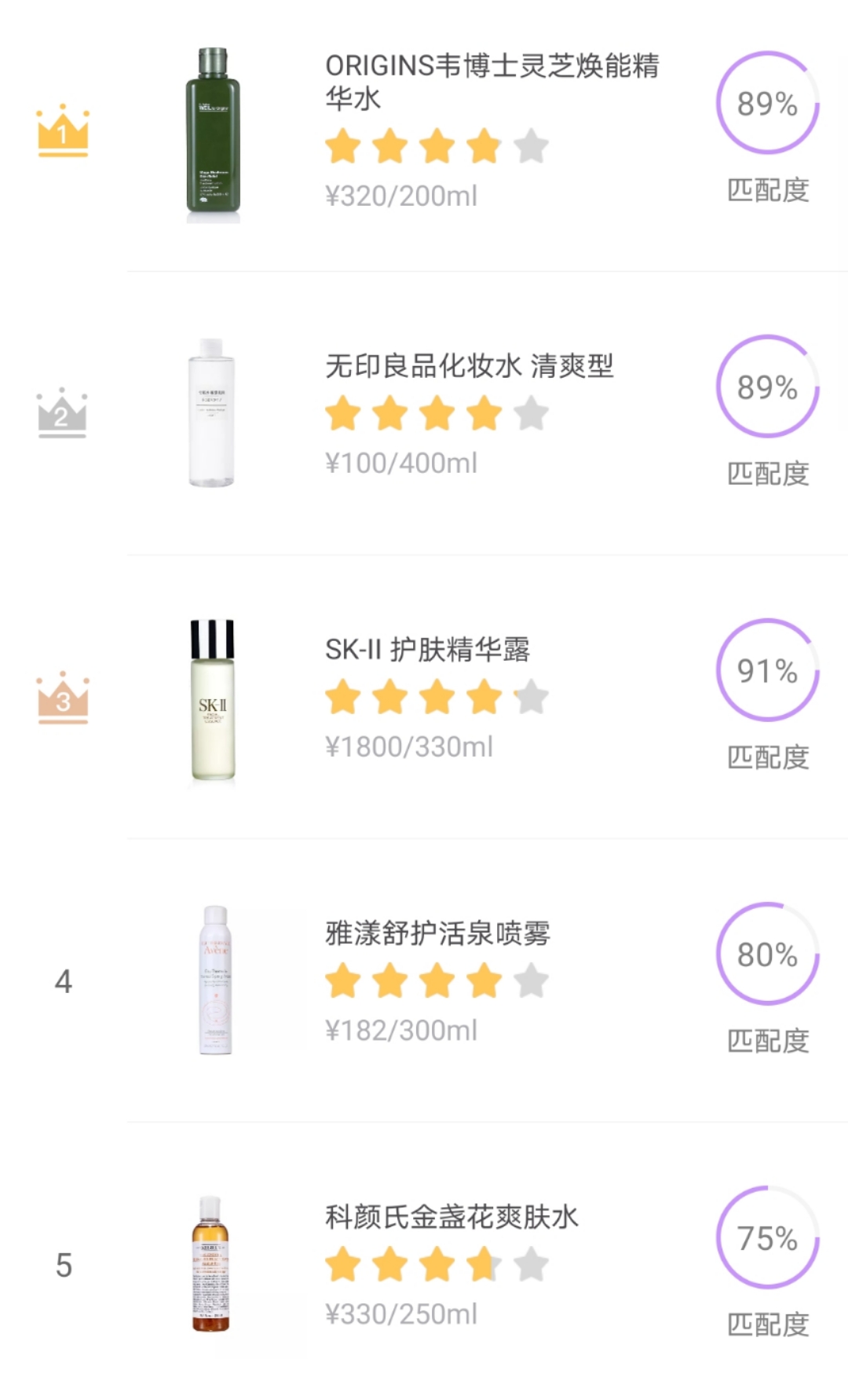Select the fourth star of ORIGINS rating

click(x=484, y=145)
